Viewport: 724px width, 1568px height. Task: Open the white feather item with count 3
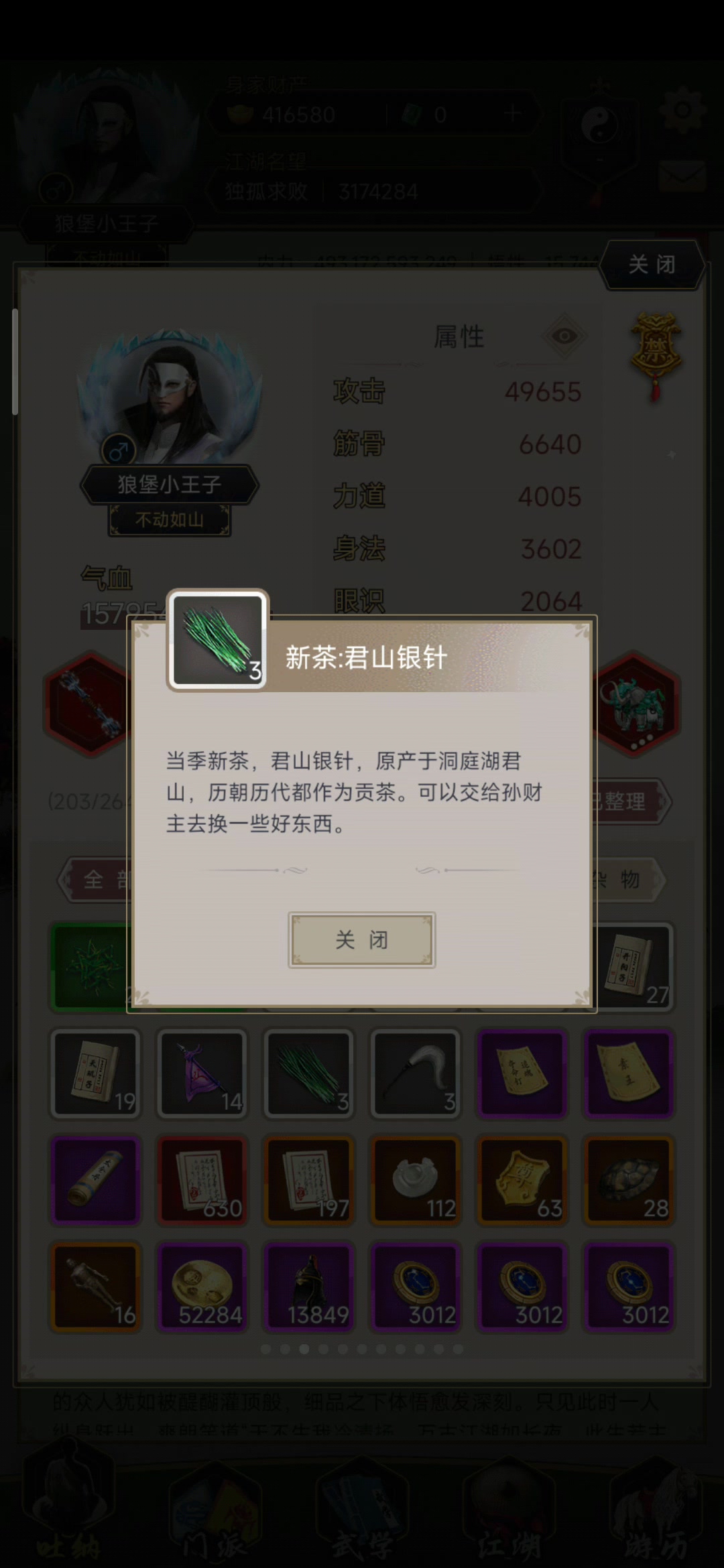(415, 1074)
